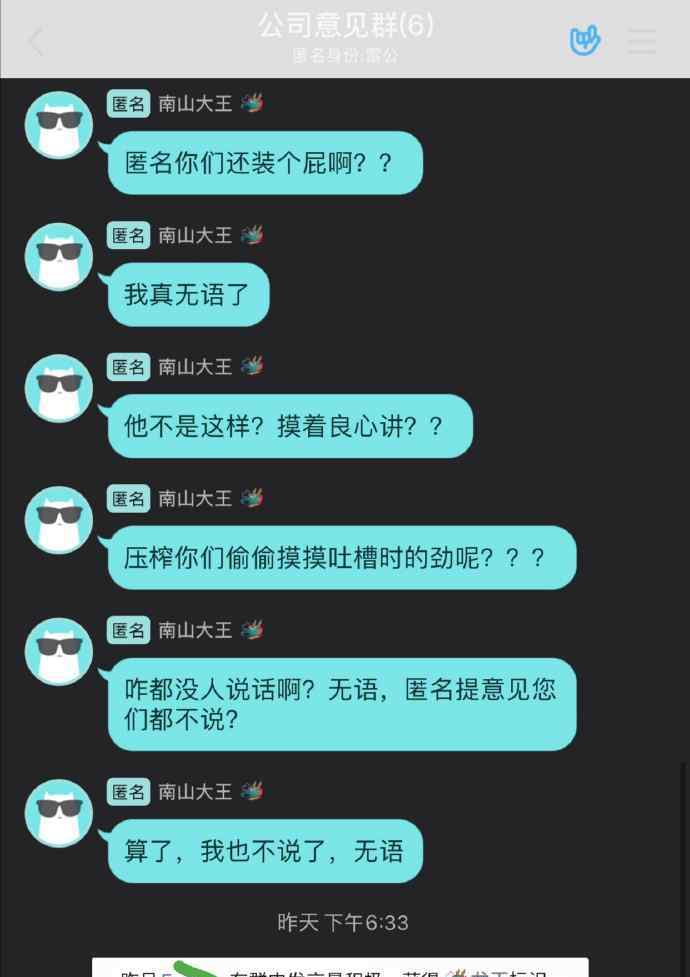Open the rock hand gesture icon

pyautogui.click(x=585, y=41)
